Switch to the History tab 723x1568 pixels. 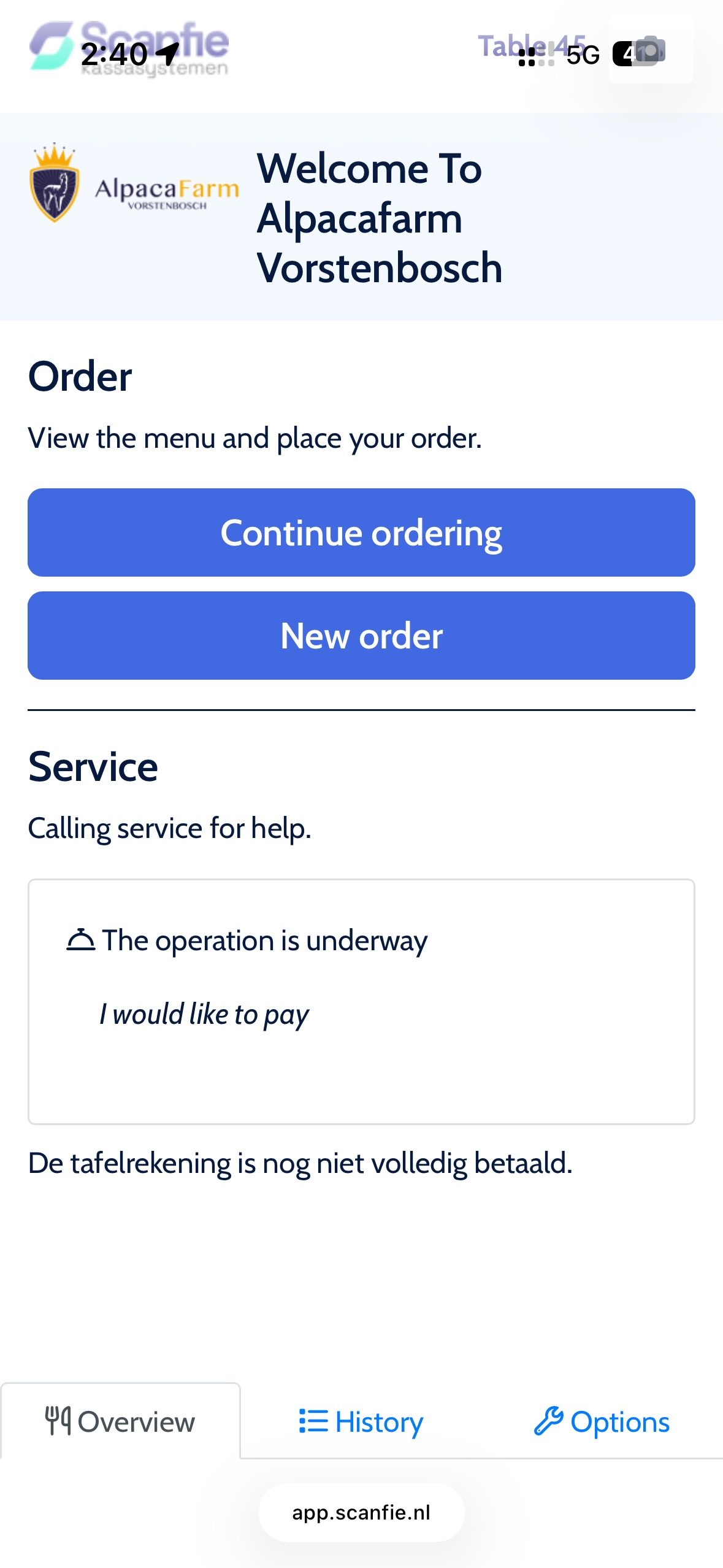361,1421
